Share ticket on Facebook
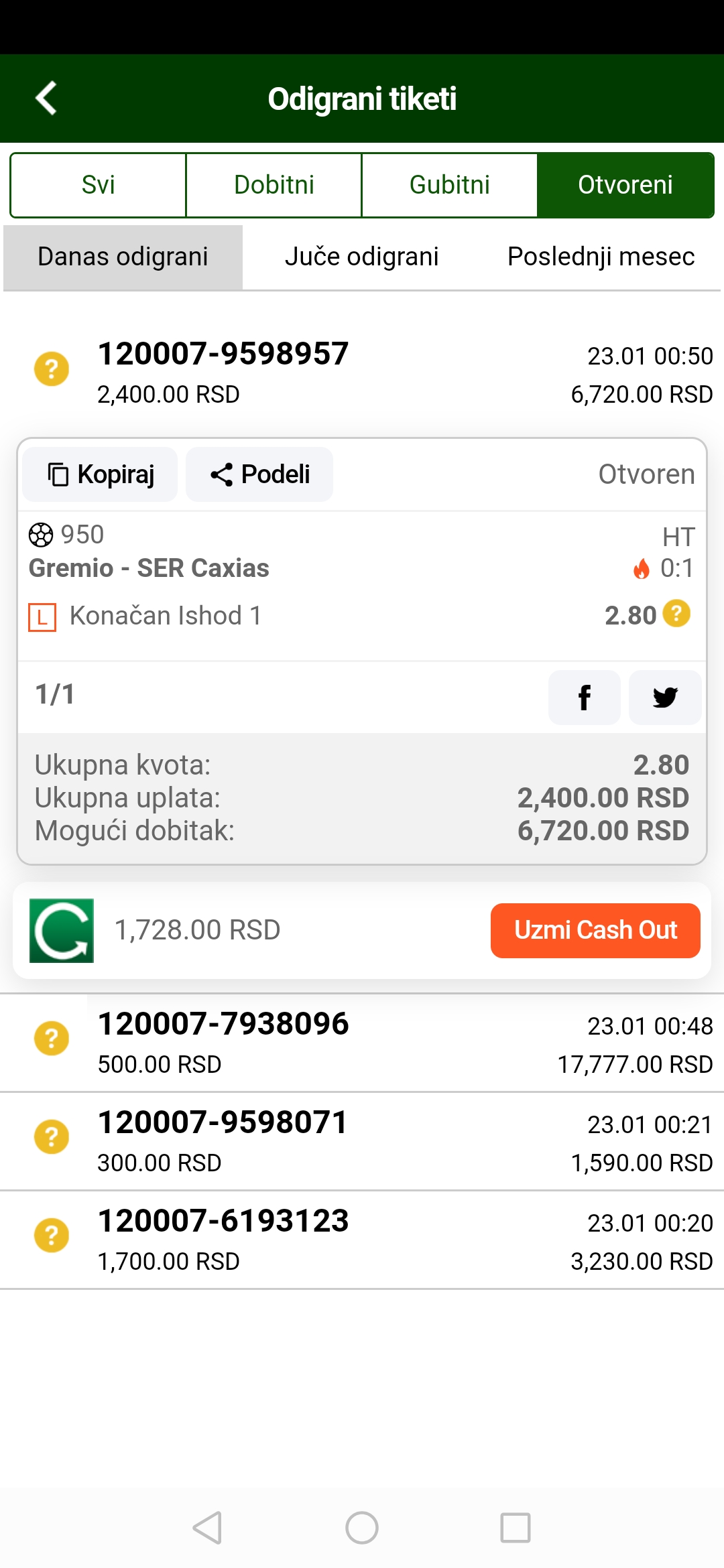The width and height of the screenshot is (724, 1568). click(x=585, y=698)
